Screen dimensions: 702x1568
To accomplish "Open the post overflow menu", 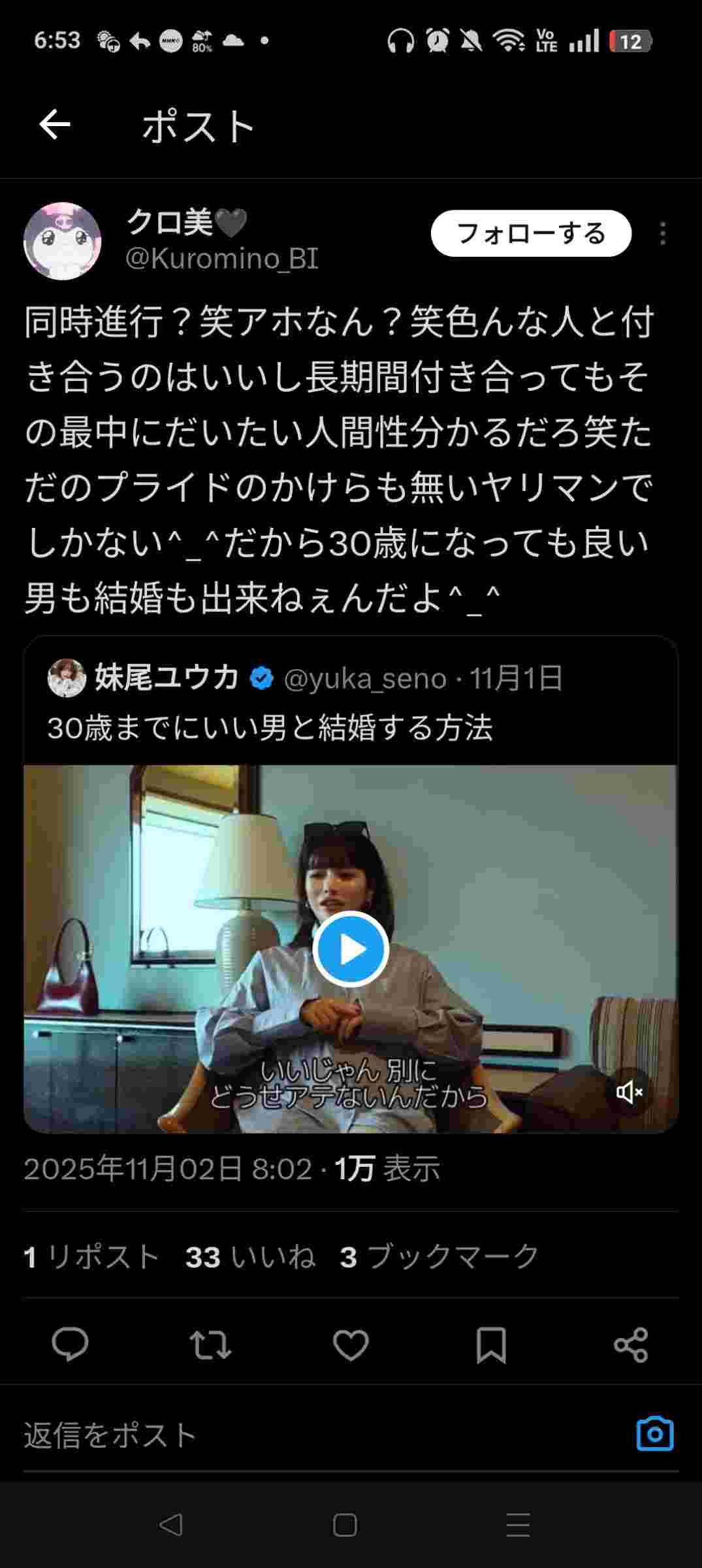I will click(662, 233).
